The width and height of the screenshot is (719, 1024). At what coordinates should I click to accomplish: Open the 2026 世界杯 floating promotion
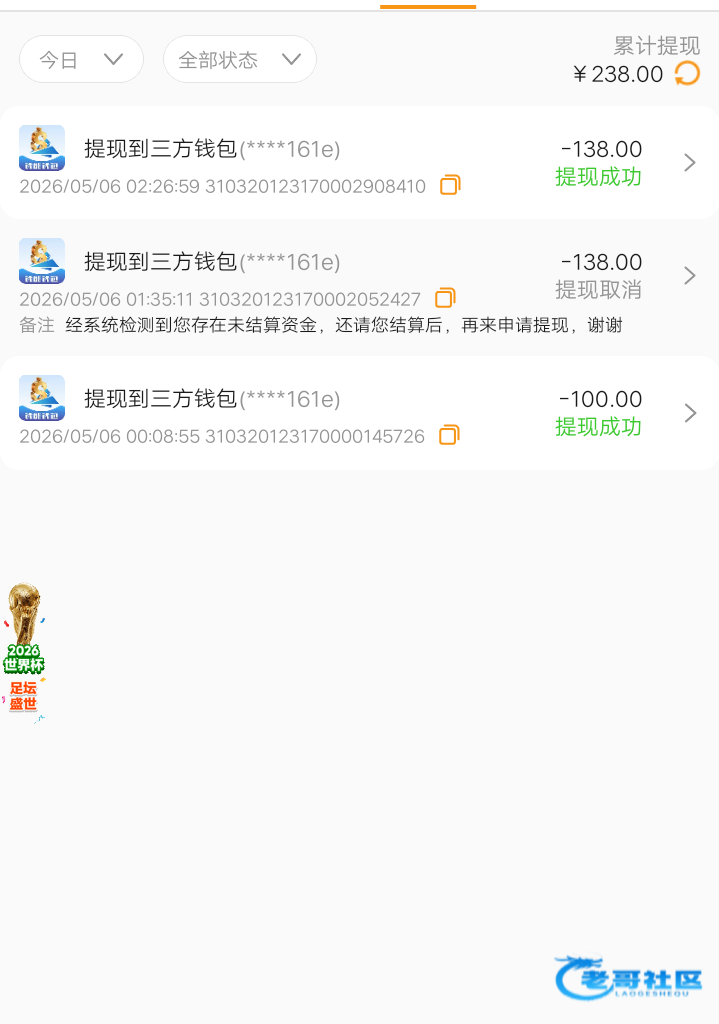pyautogui.click(x=24, y=652)
